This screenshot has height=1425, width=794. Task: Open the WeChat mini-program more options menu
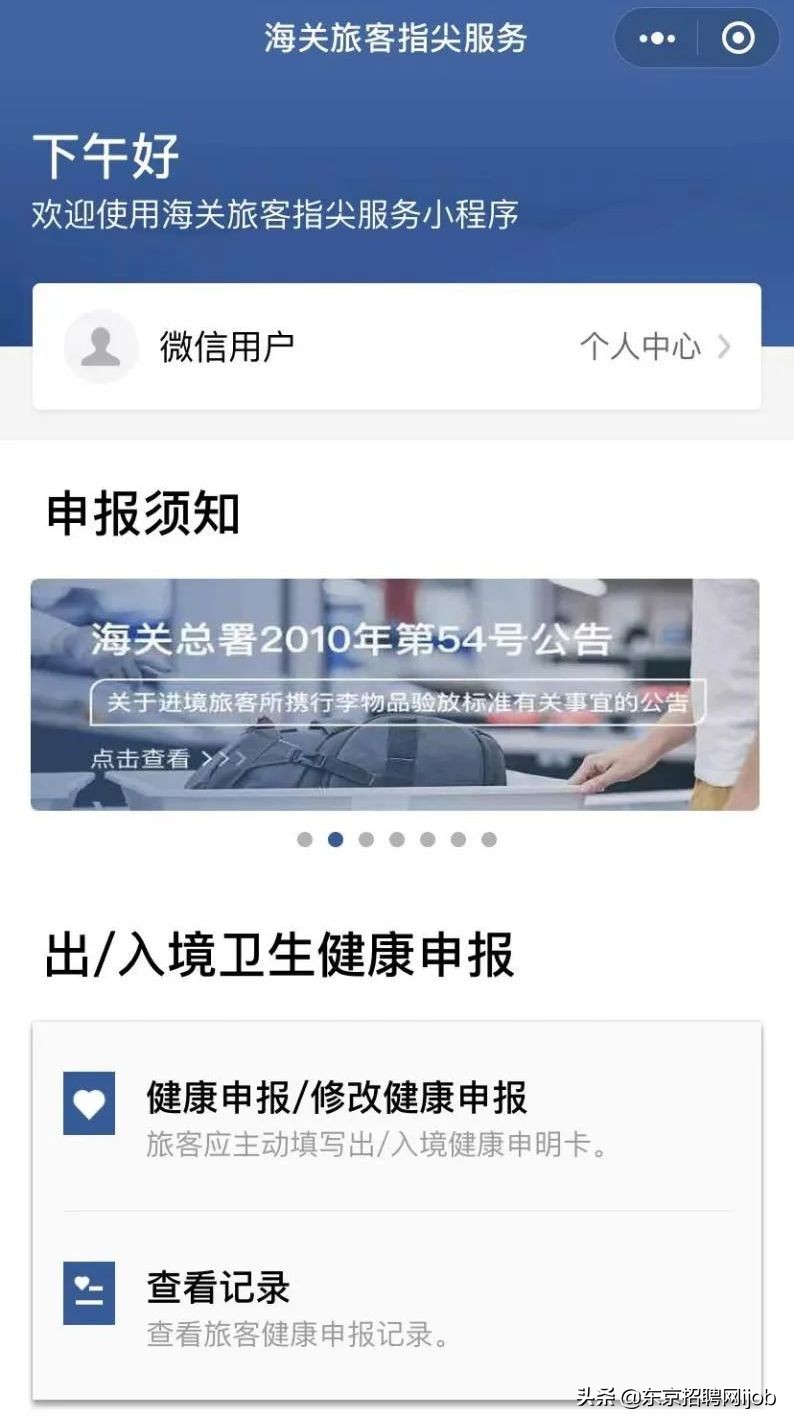656,38
